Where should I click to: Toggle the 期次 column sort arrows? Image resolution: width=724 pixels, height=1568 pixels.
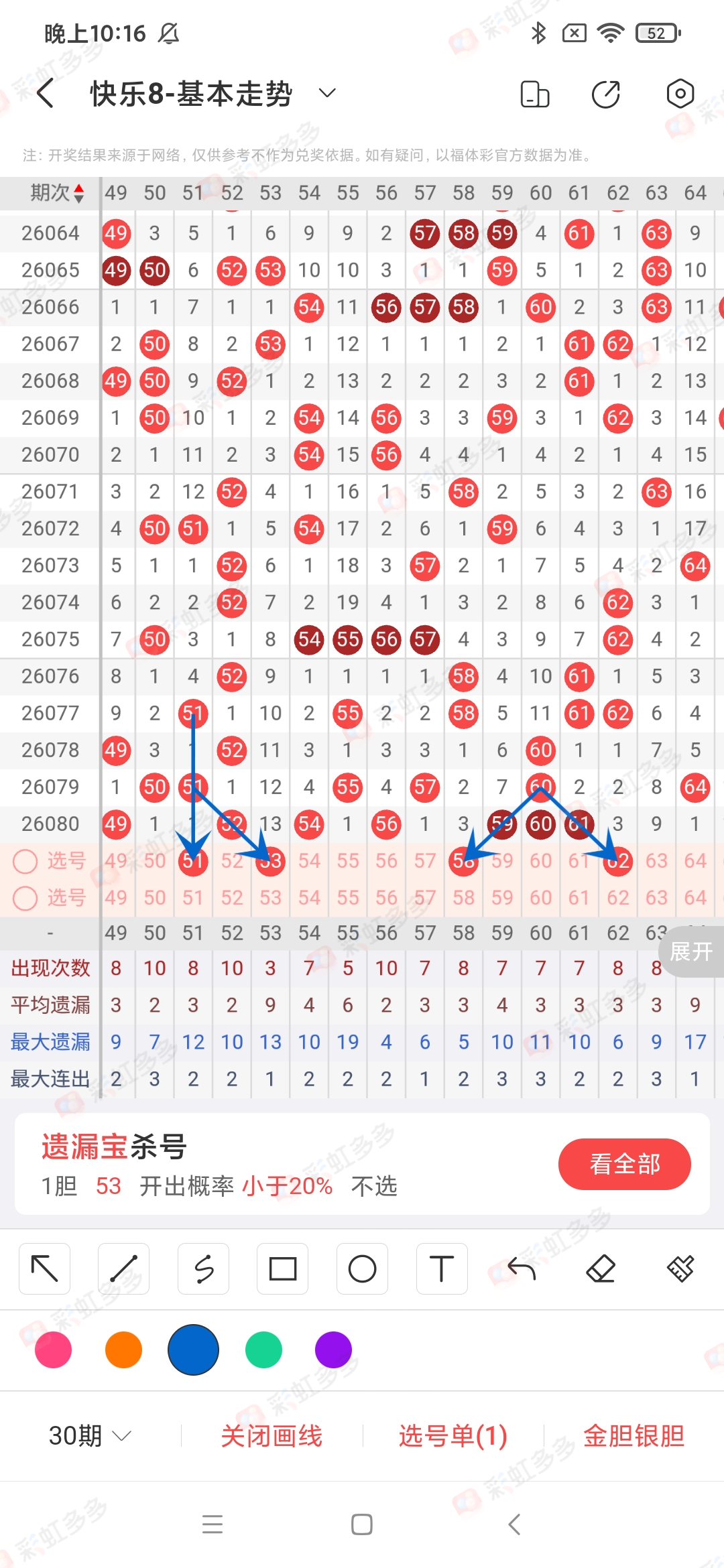coord(80,194)
